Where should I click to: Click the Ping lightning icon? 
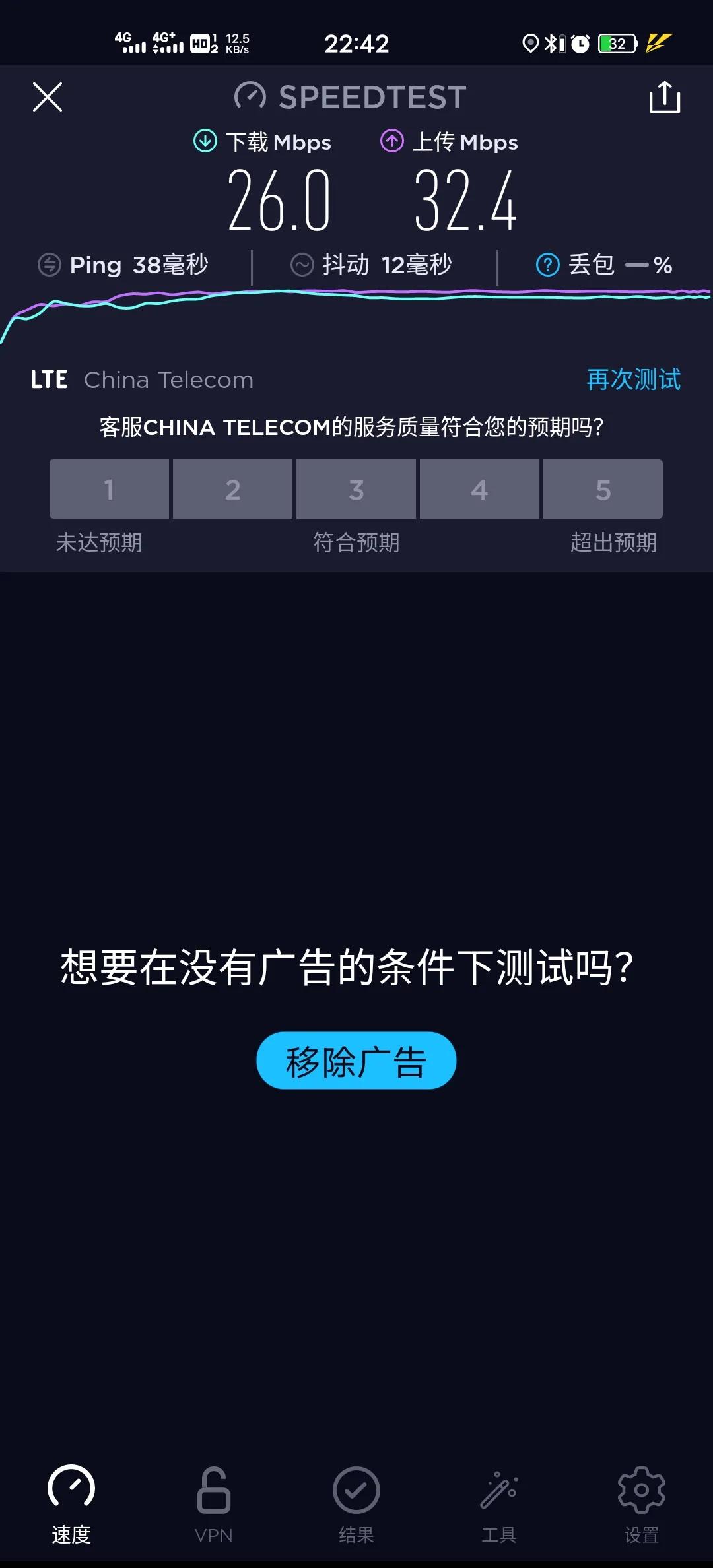(x=50, y=265)
